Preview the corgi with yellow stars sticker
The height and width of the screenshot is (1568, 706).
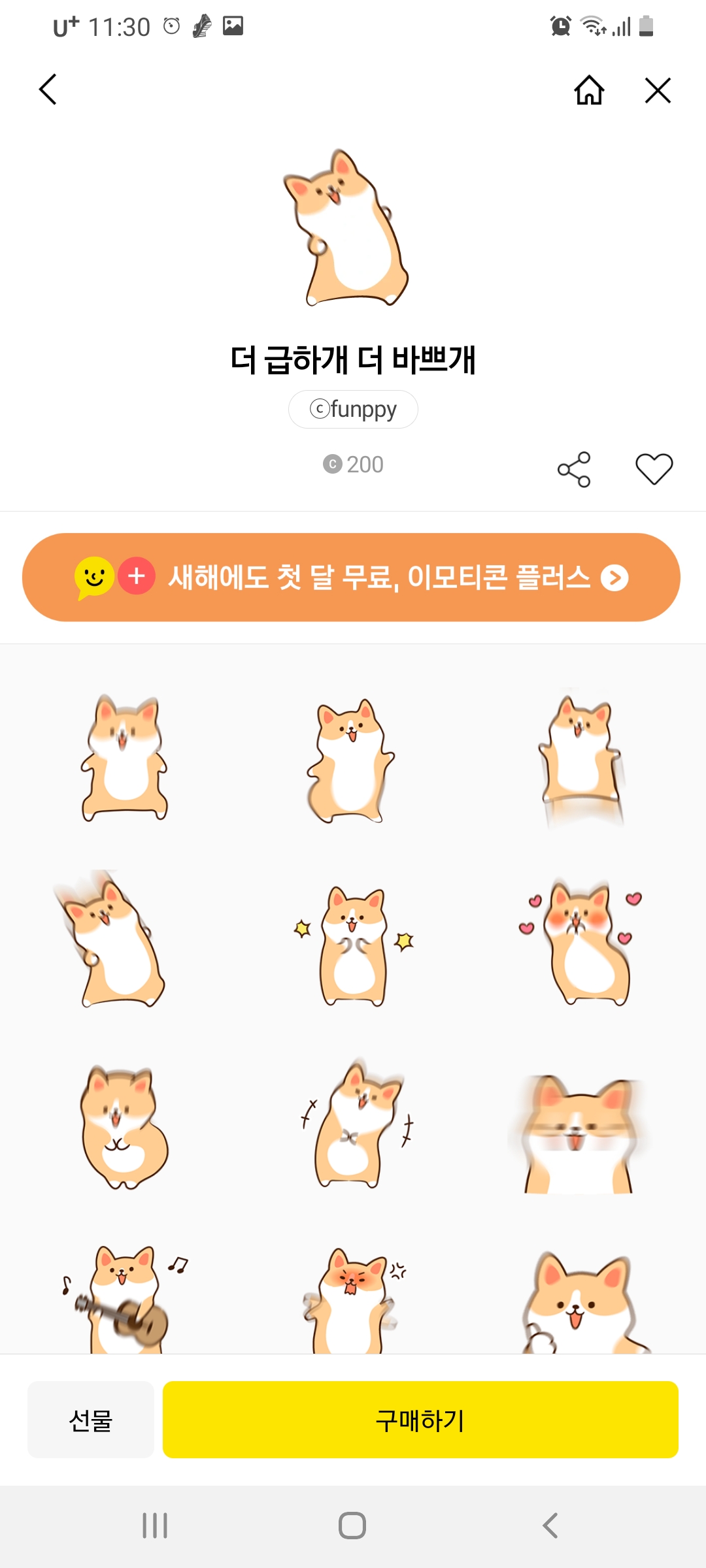point(353,944)
